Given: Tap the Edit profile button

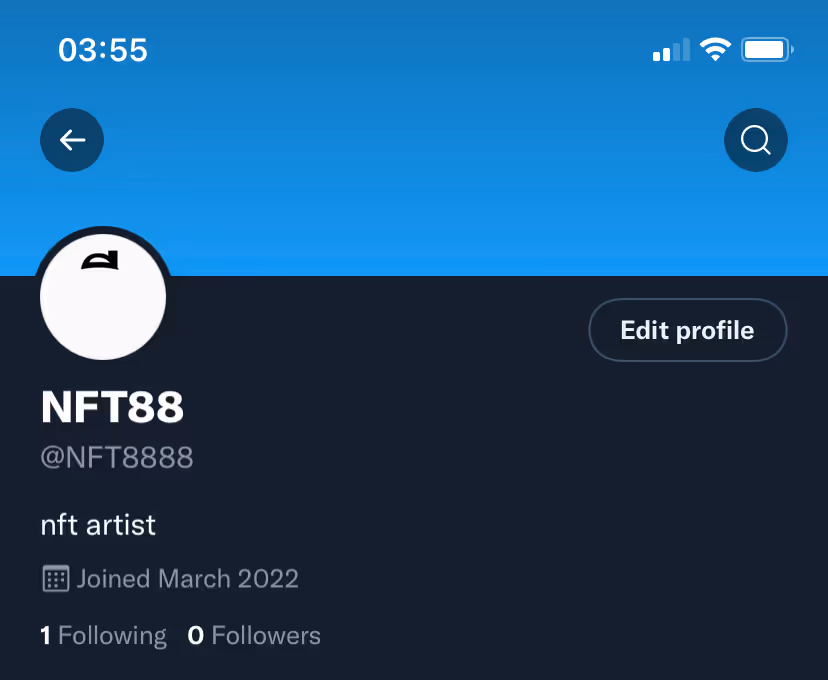Looking at the screenshot, I should [687, 330].
